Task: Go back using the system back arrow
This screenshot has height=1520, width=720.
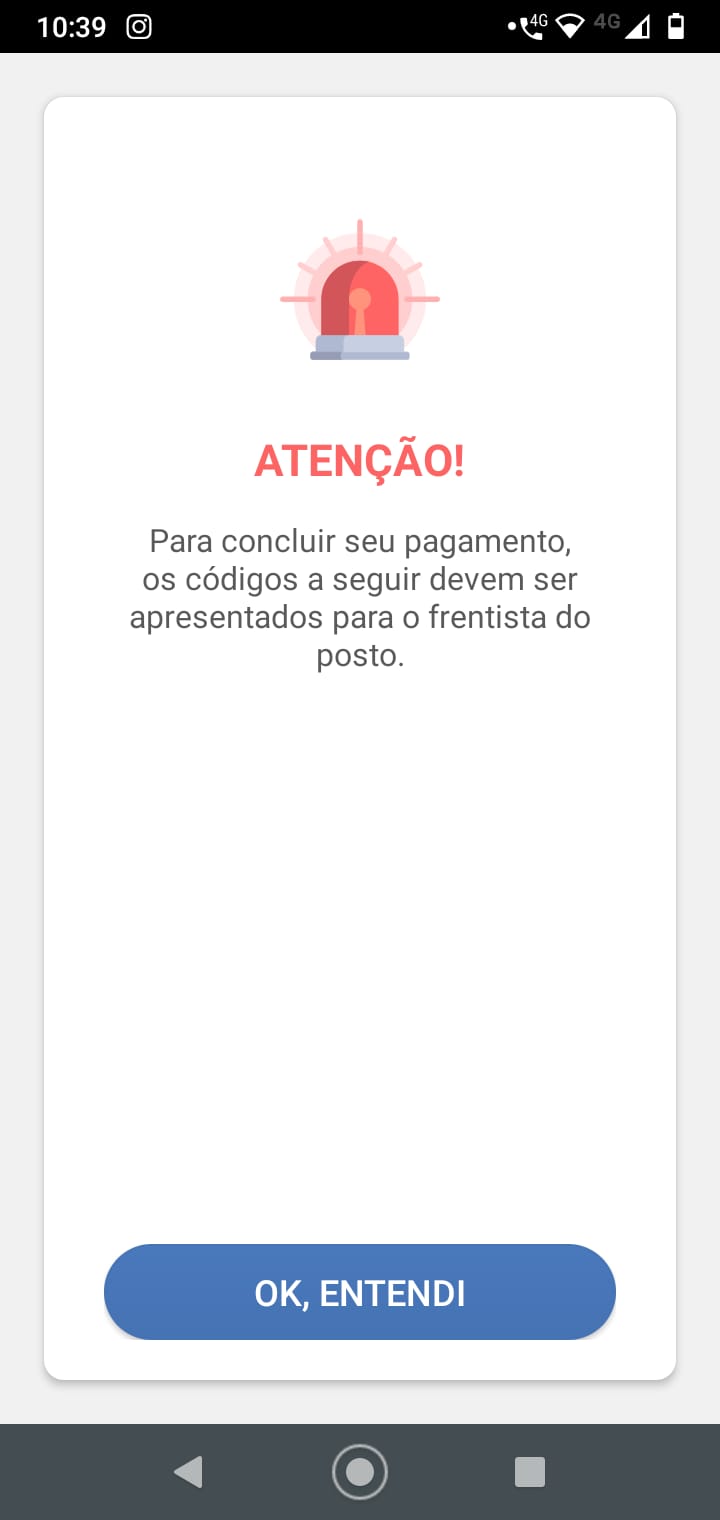Action: coord(188,1472)
